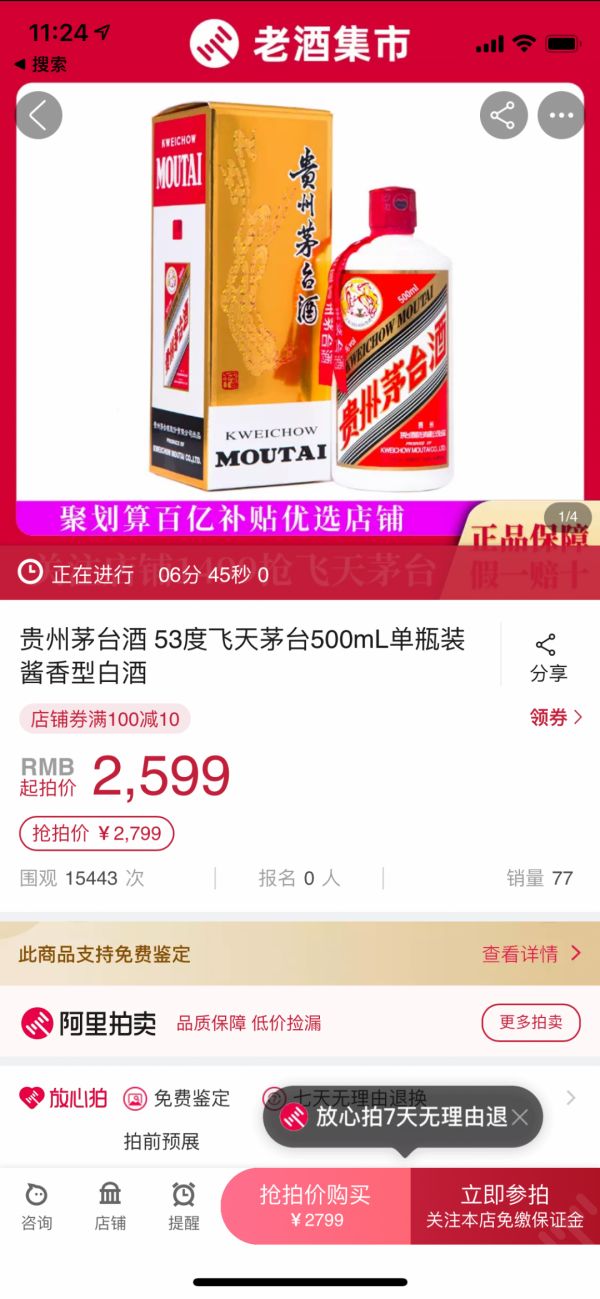Open 查看详情 for free appraisal
The height and width of the screenshot is (1299, 600).
pos(531,953)
